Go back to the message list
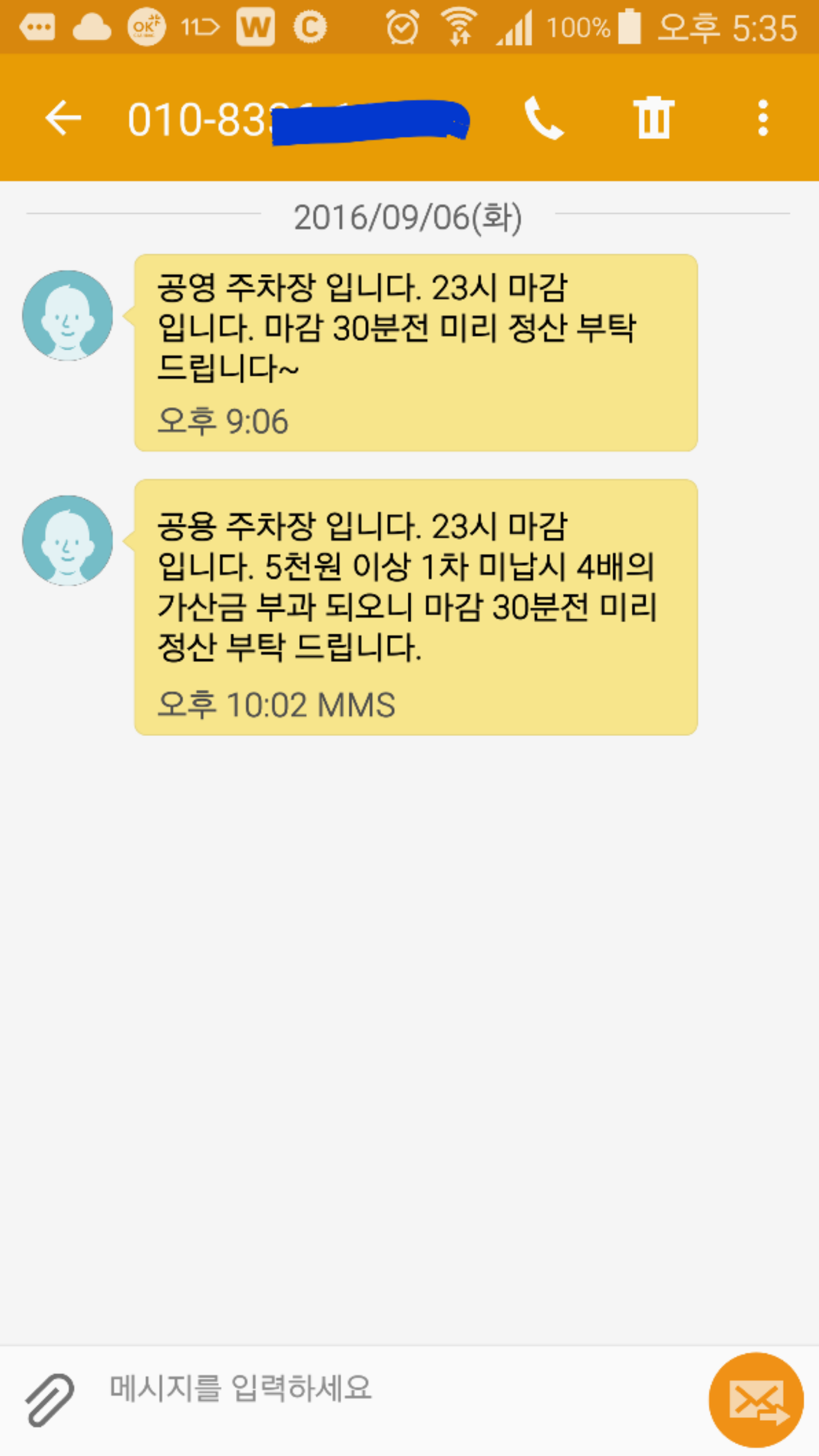 (63, 118)
